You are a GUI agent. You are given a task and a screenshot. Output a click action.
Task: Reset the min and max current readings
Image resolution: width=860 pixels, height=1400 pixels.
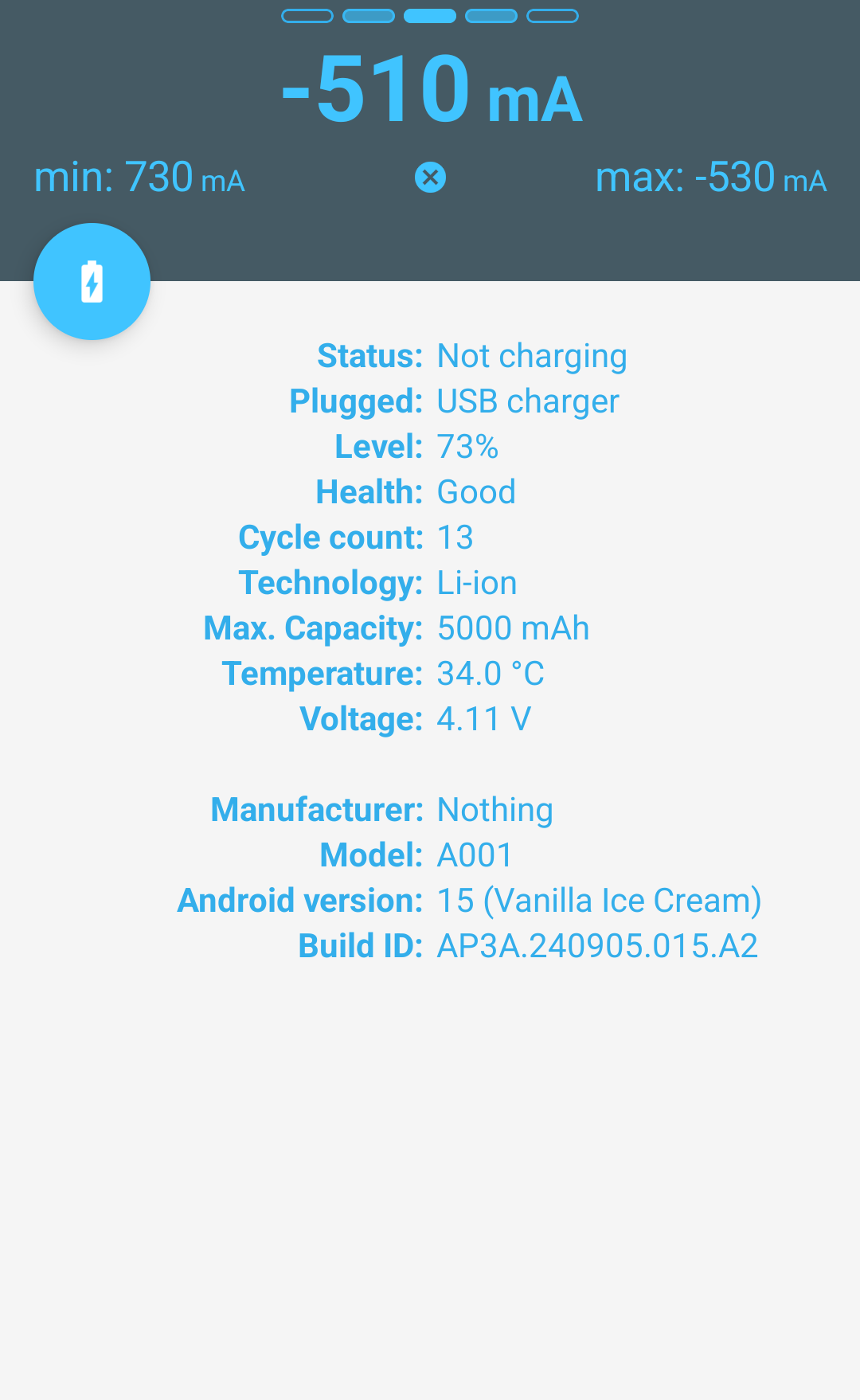click(x=430, y=178)
